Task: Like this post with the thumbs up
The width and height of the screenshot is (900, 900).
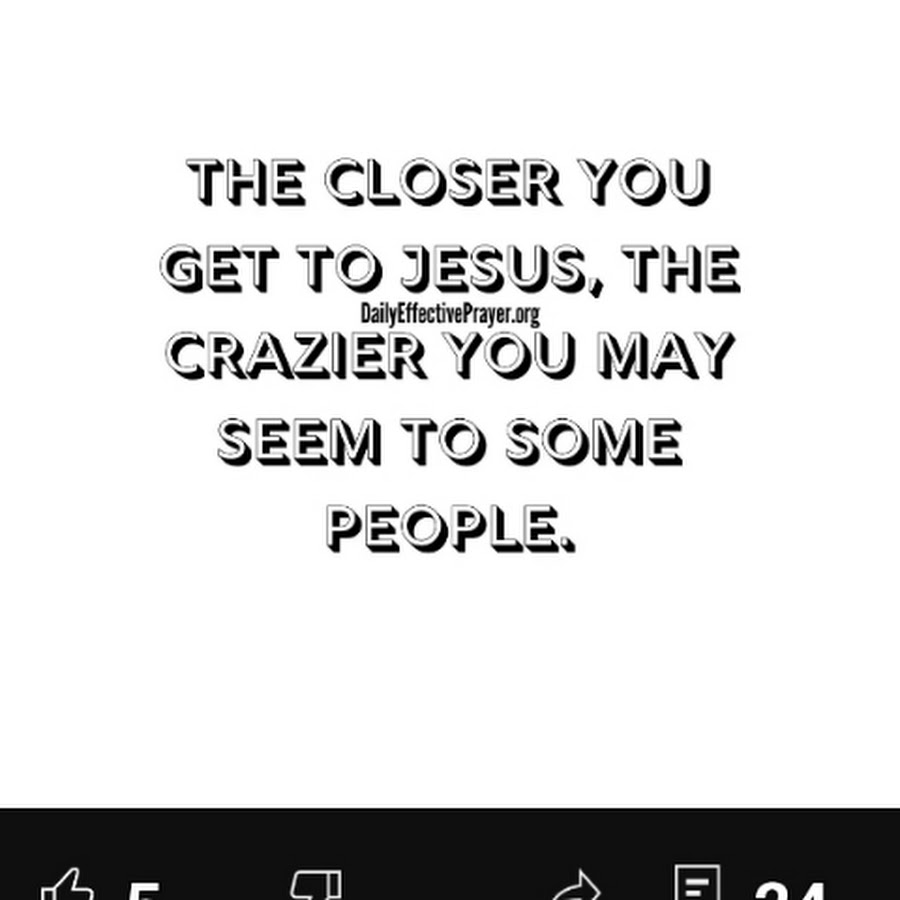Action: pos(68,885)
